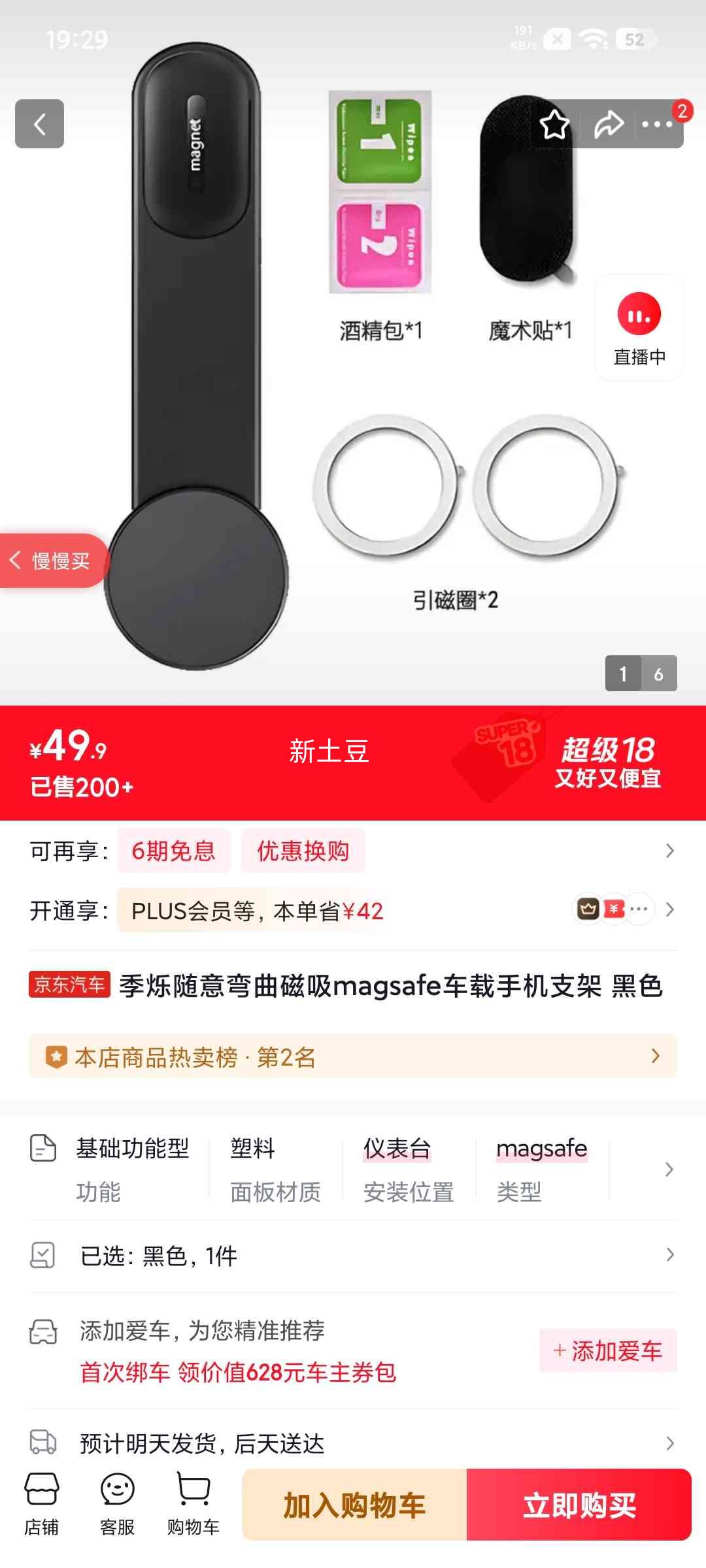Image resolution: width=706 pixels, height=1568 pixels.
Task: Expand the 可再享 installment offers row
Action: (669, 850)
